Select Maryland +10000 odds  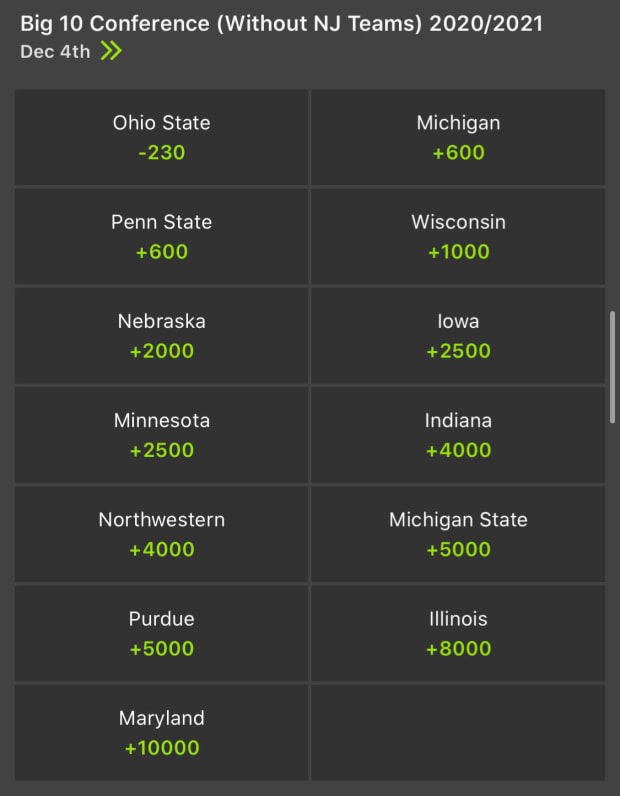pyautogui.click(x=162, y=732)
